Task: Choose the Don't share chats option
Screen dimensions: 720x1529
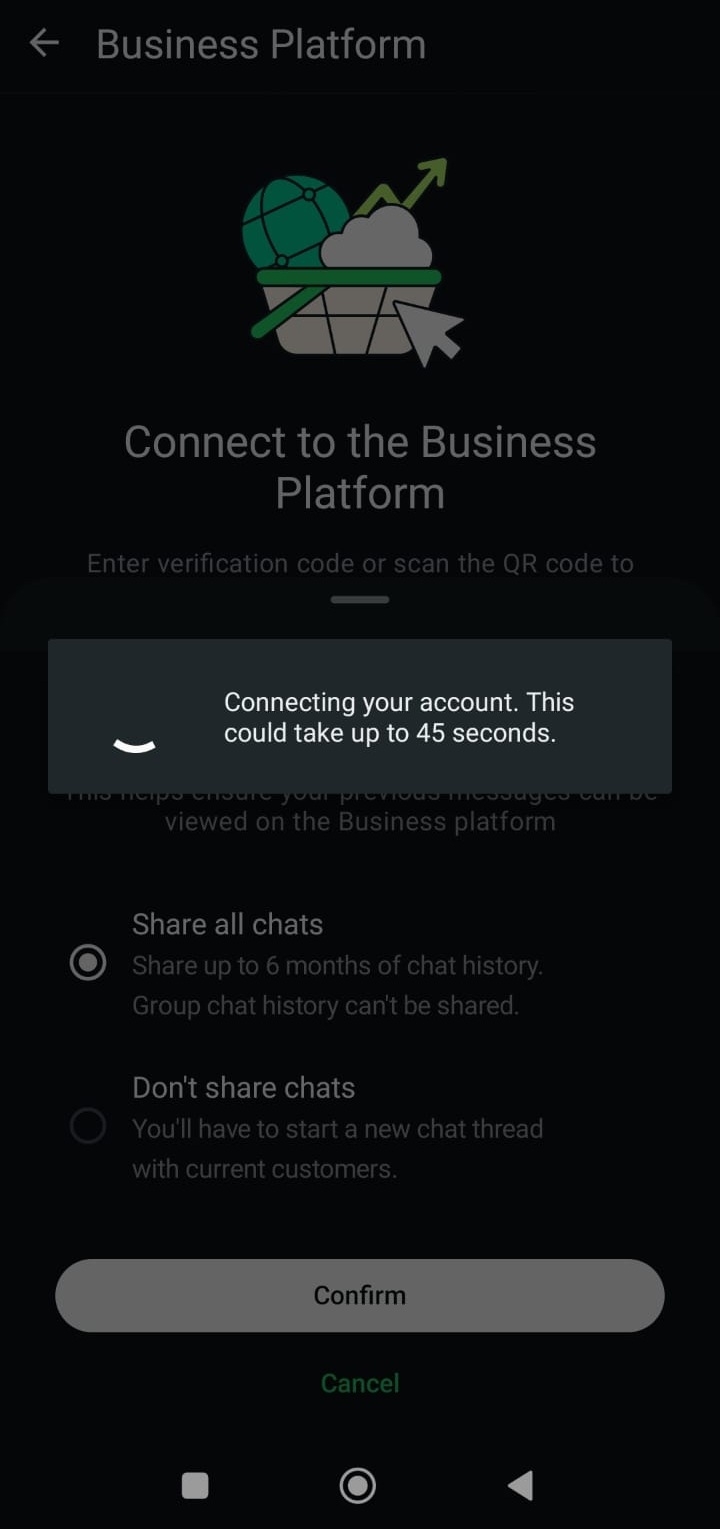Action: [x=88, y=1126]
